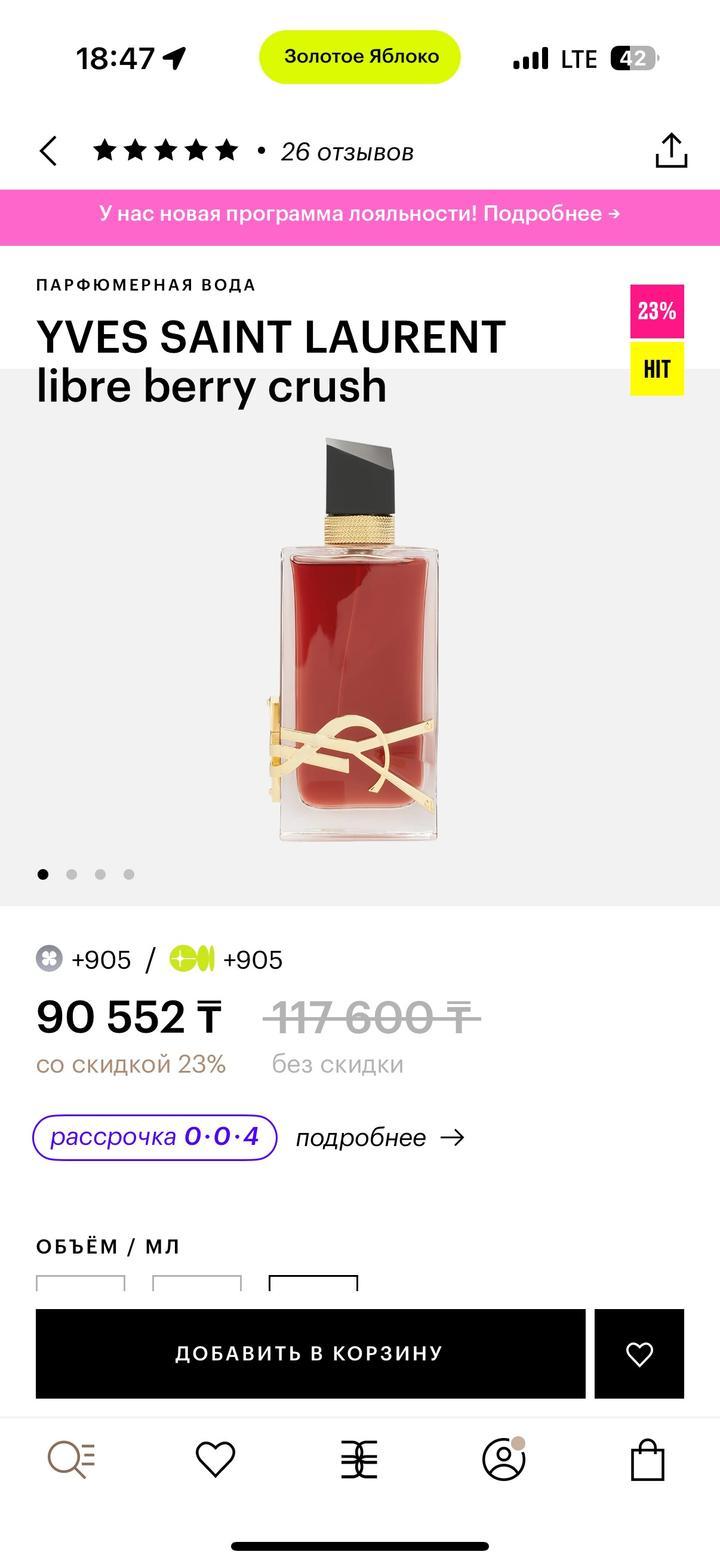The height and width of the screenshot is (1565, 720).
Task: Tap the Золотое Яблоко pill at top
Action: click(360, 57)
